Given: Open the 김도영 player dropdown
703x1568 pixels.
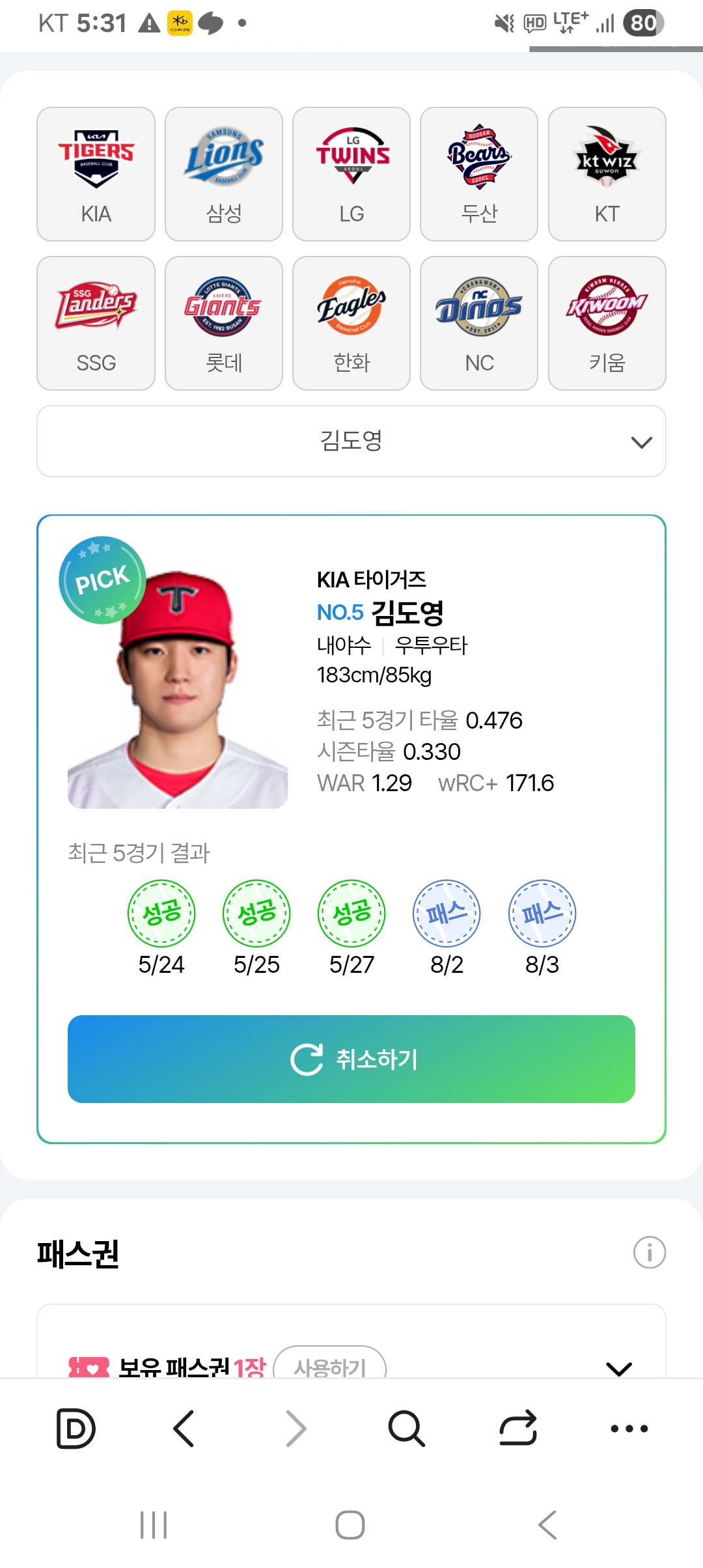Looking at the screenshot, I should (x=351, y=441).
